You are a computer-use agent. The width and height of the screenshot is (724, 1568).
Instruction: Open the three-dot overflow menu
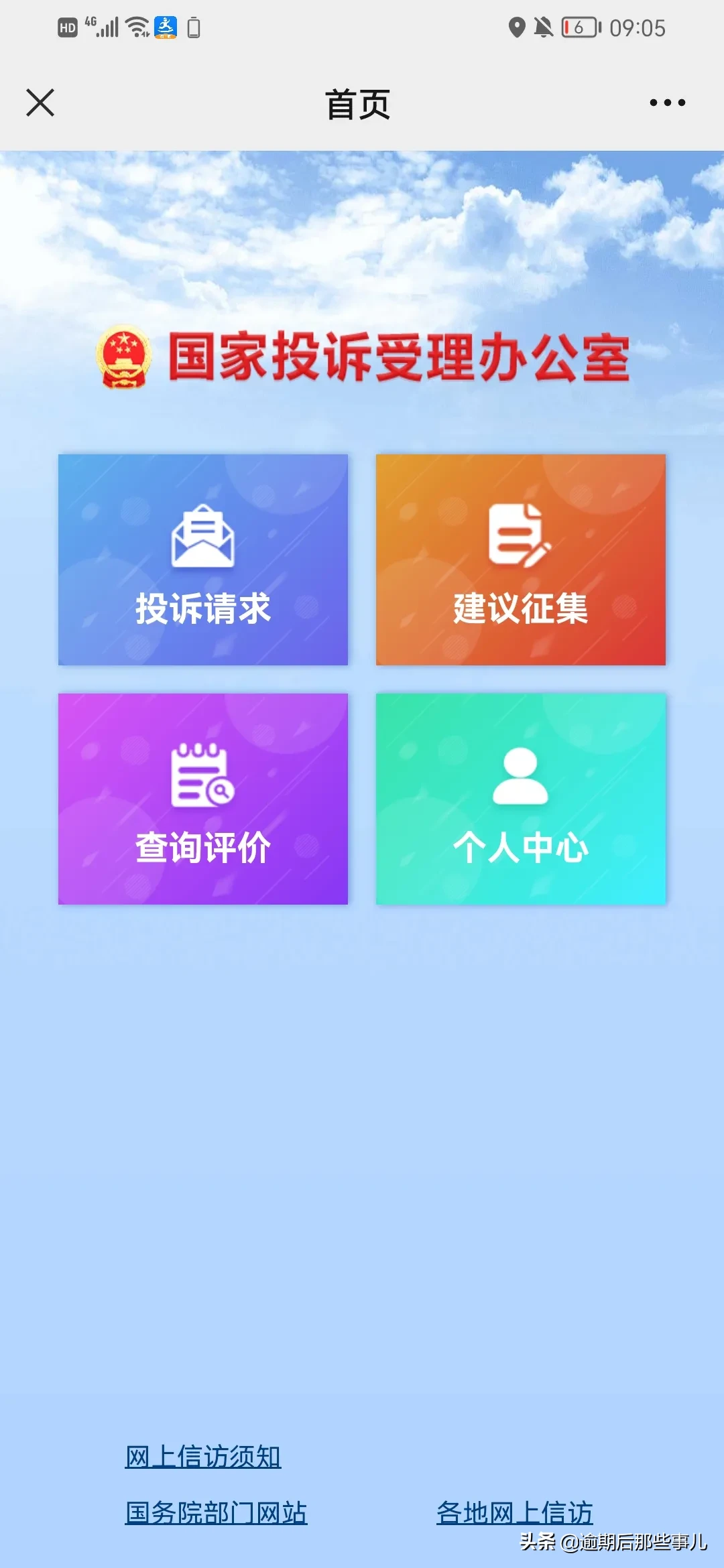pyautogui.click(x=667, y=103)
